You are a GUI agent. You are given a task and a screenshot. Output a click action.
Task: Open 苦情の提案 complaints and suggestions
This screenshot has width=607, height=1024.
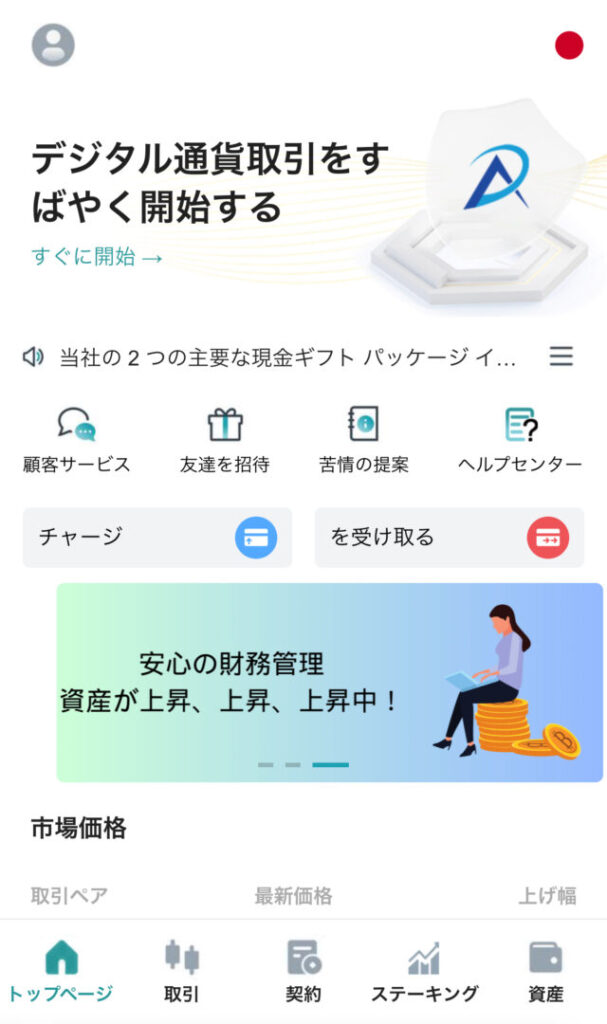point(363,440)
